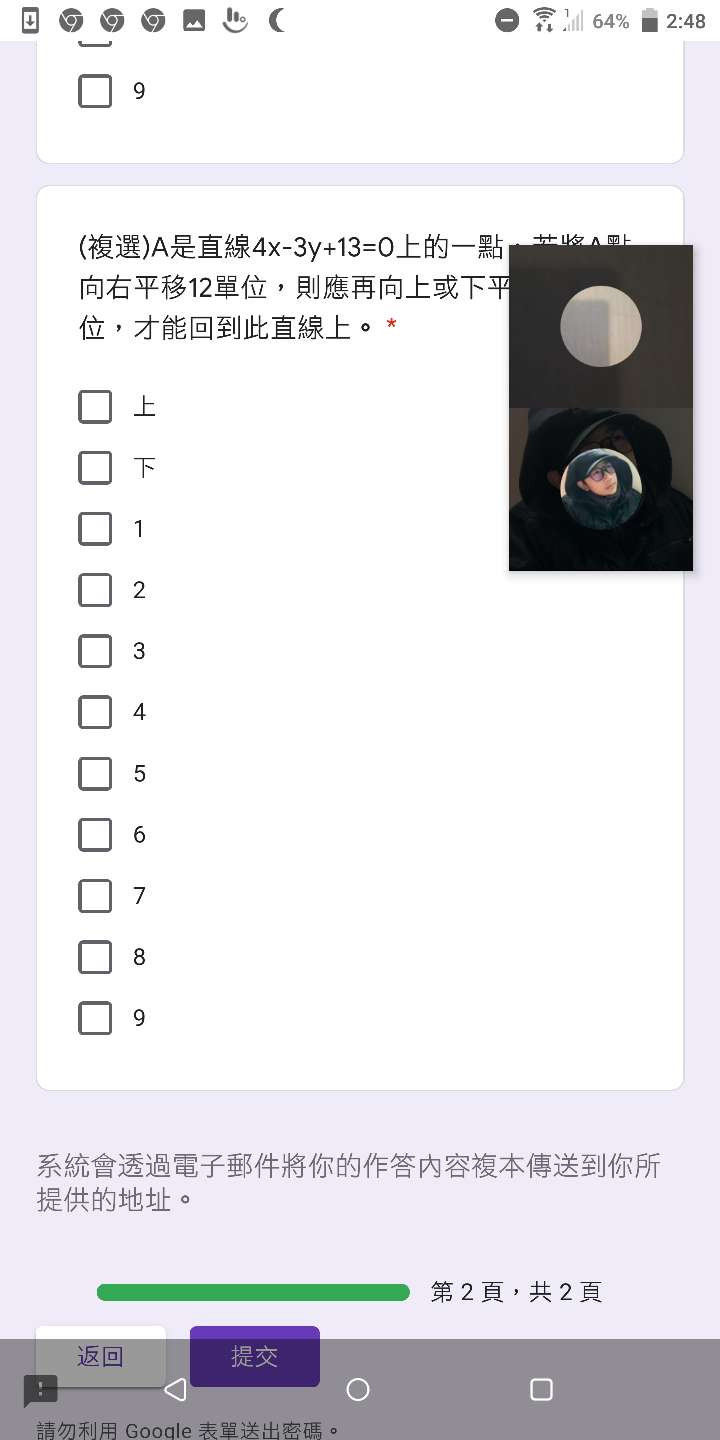Tap the system home button
720x1440 pixels.
click(x=358, y=1389)
